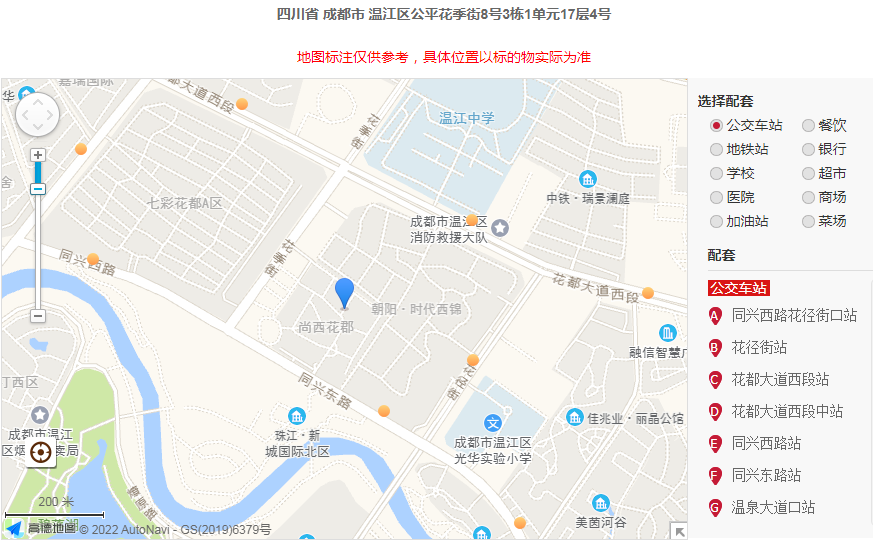873x541 pixels.
Task: Zoom out with the map minus button
Action: [38, 316]
